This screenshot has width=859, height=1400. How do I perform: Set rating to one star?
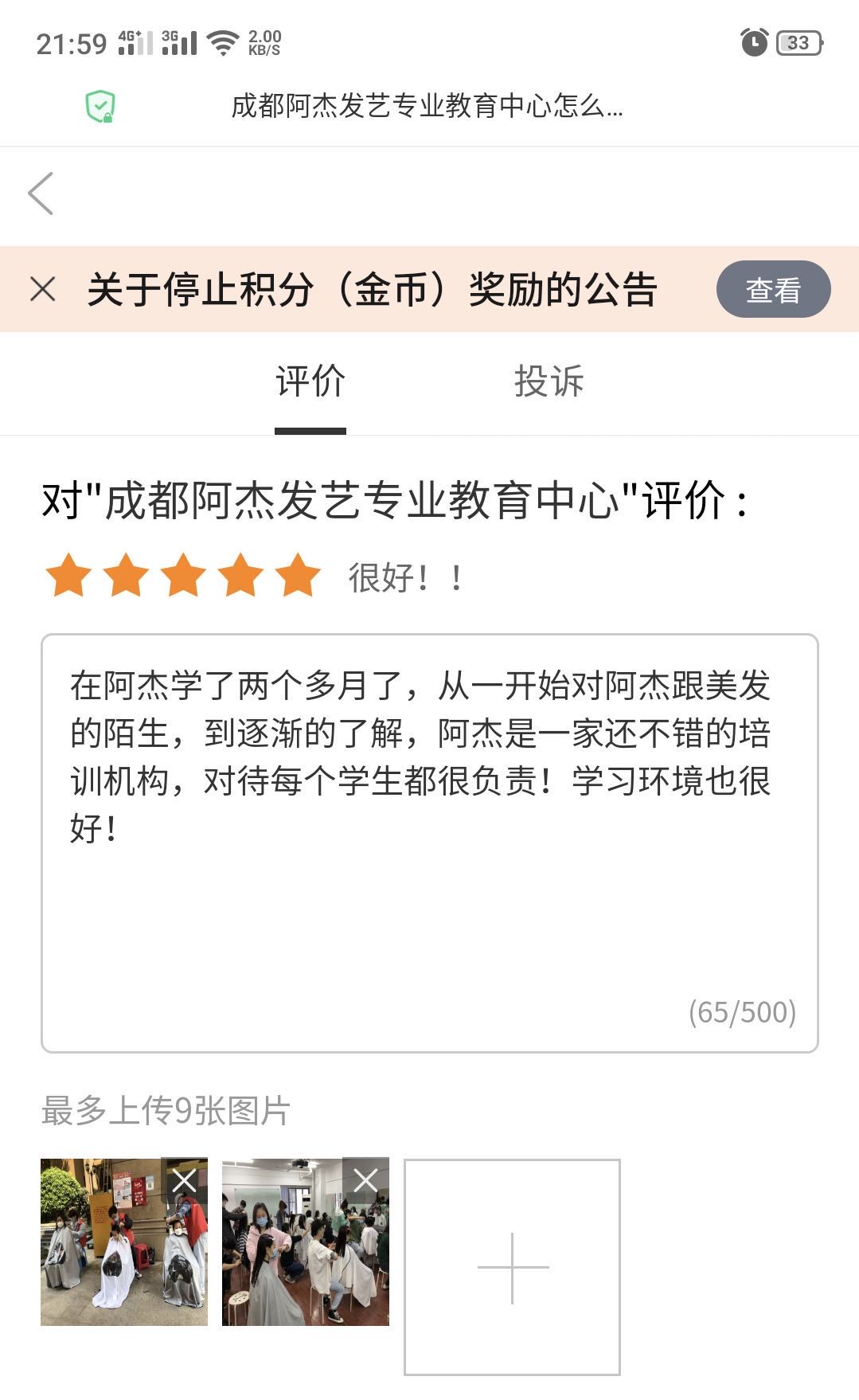coord(68,576)
